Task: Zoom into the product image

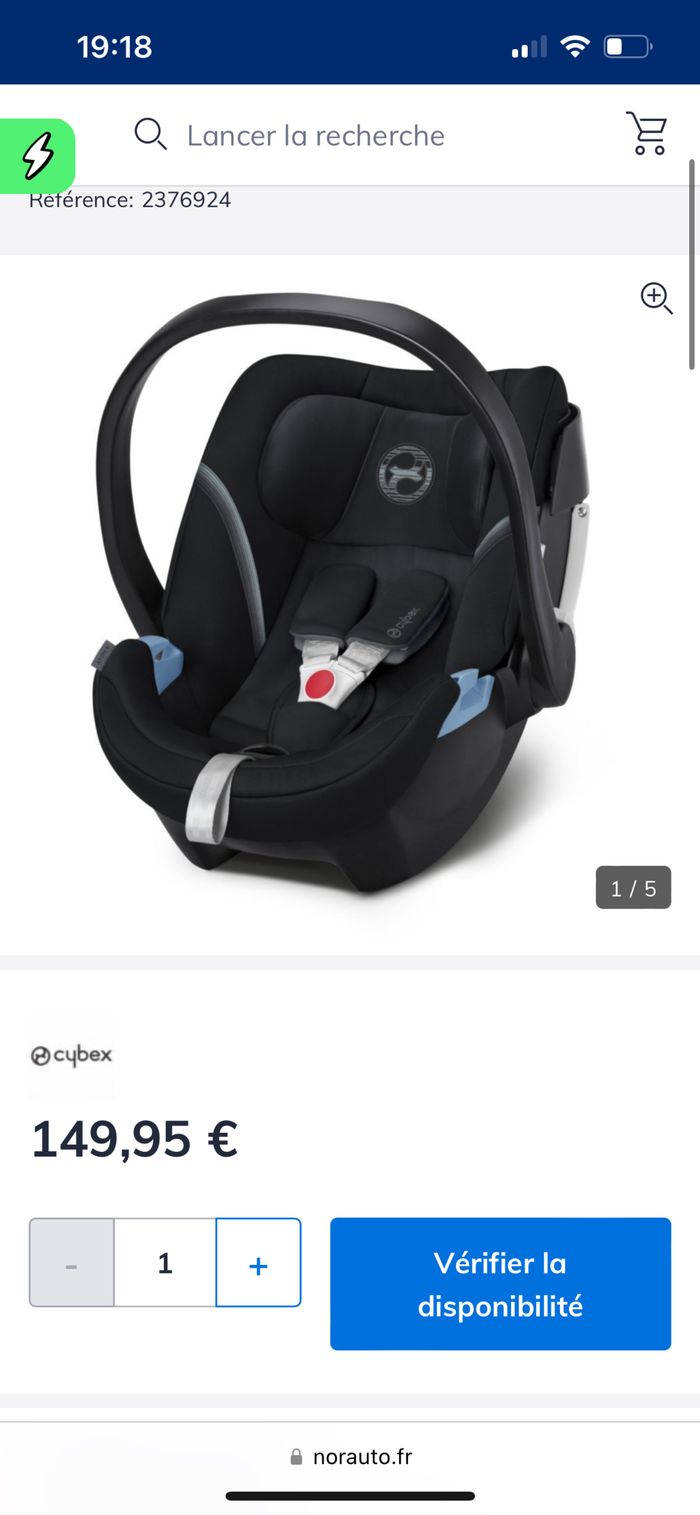Action: click(x=656, y=297)
